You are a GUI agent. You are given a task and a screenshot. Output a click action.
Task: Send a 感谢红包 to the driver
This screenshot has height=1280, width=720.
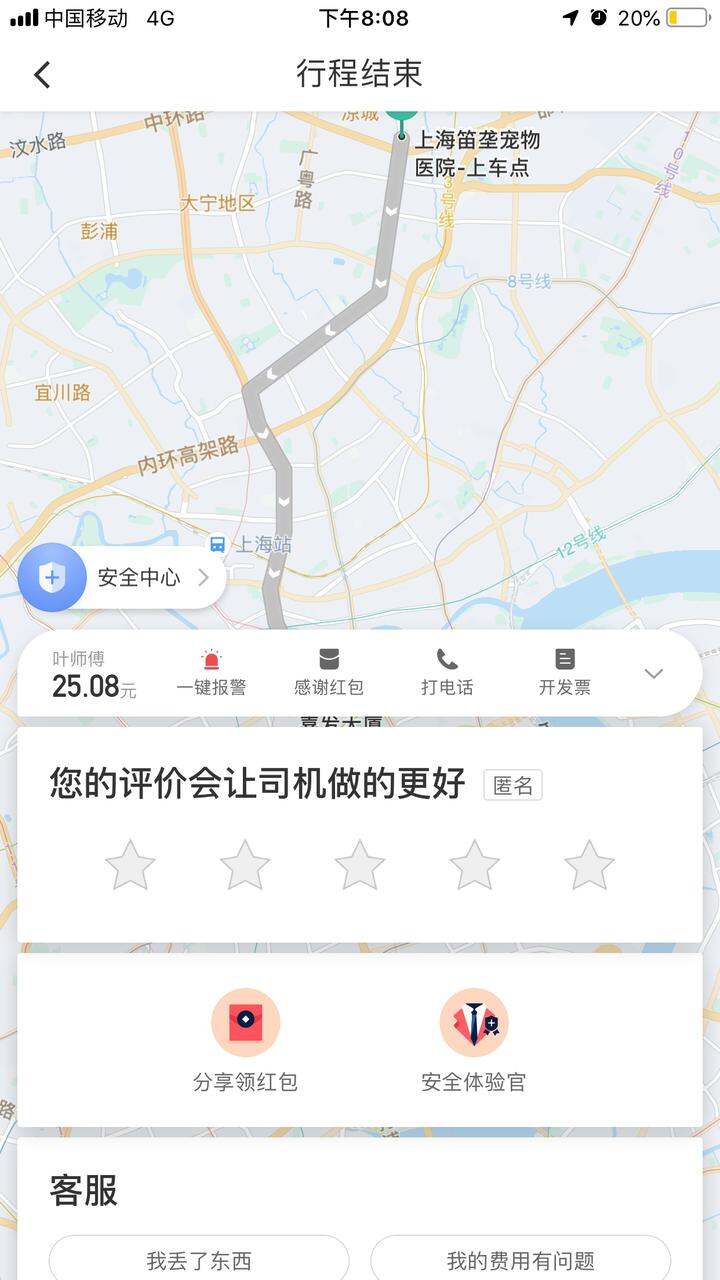329,673
